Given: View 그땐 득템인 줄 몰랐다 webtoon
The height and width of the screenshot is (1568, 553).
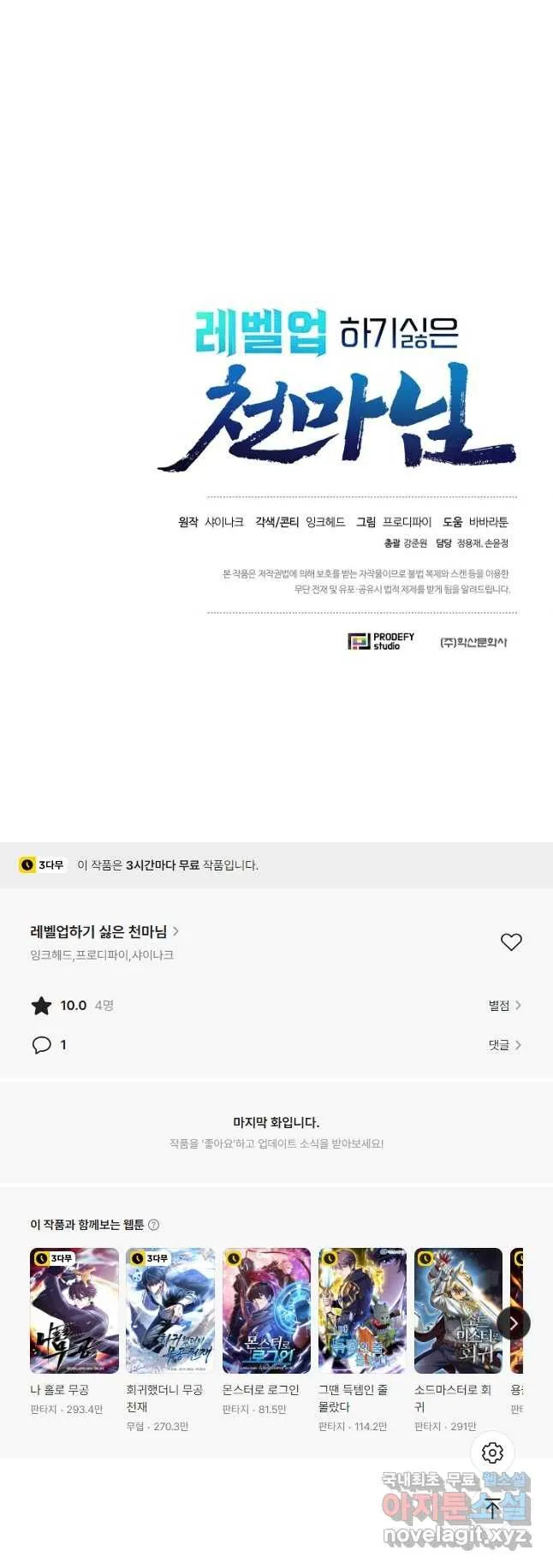Looking at the screenshot, I should pyautogui.click(x=362, y=1310).
